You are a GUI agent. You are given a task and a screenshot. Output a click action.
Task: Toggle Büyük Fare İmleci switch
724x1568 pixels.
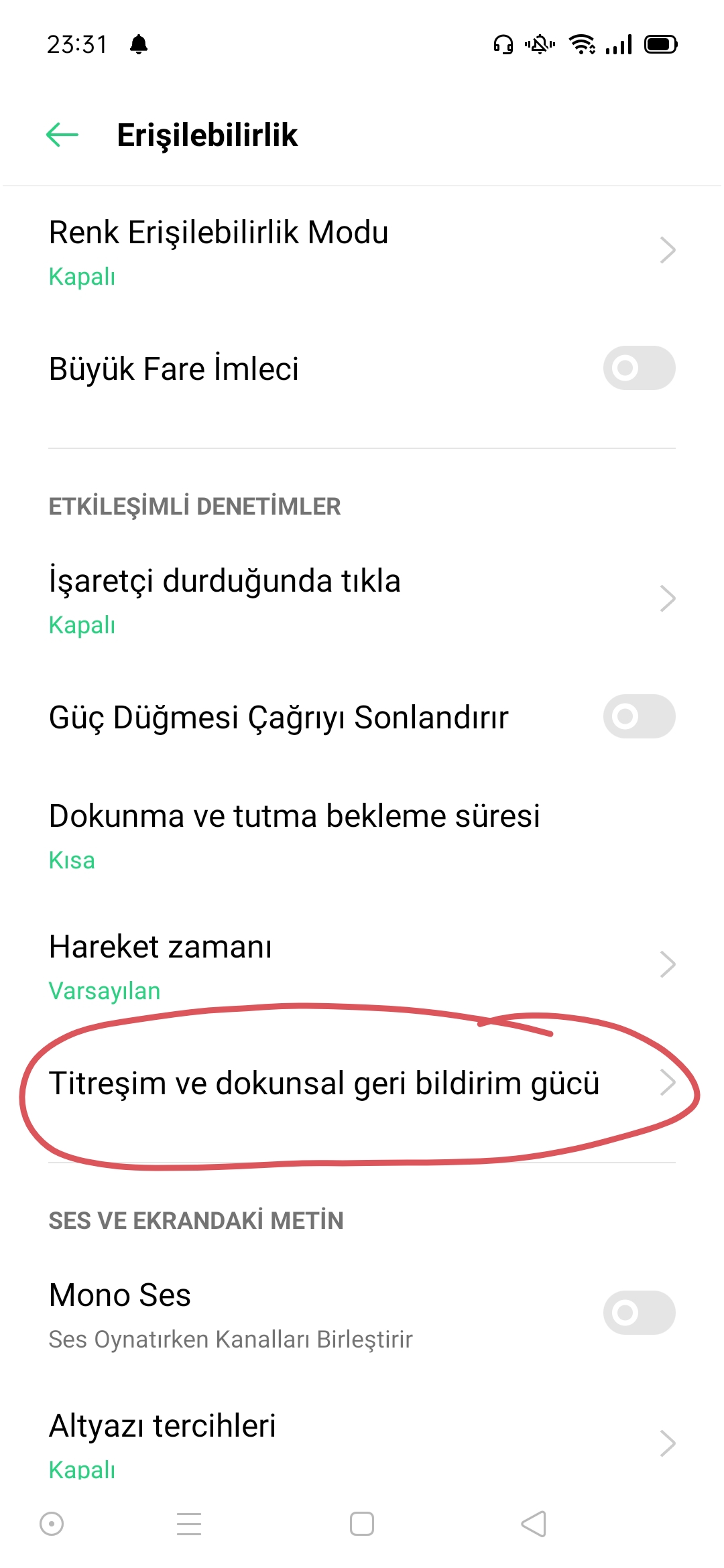(x=639, y=368)
